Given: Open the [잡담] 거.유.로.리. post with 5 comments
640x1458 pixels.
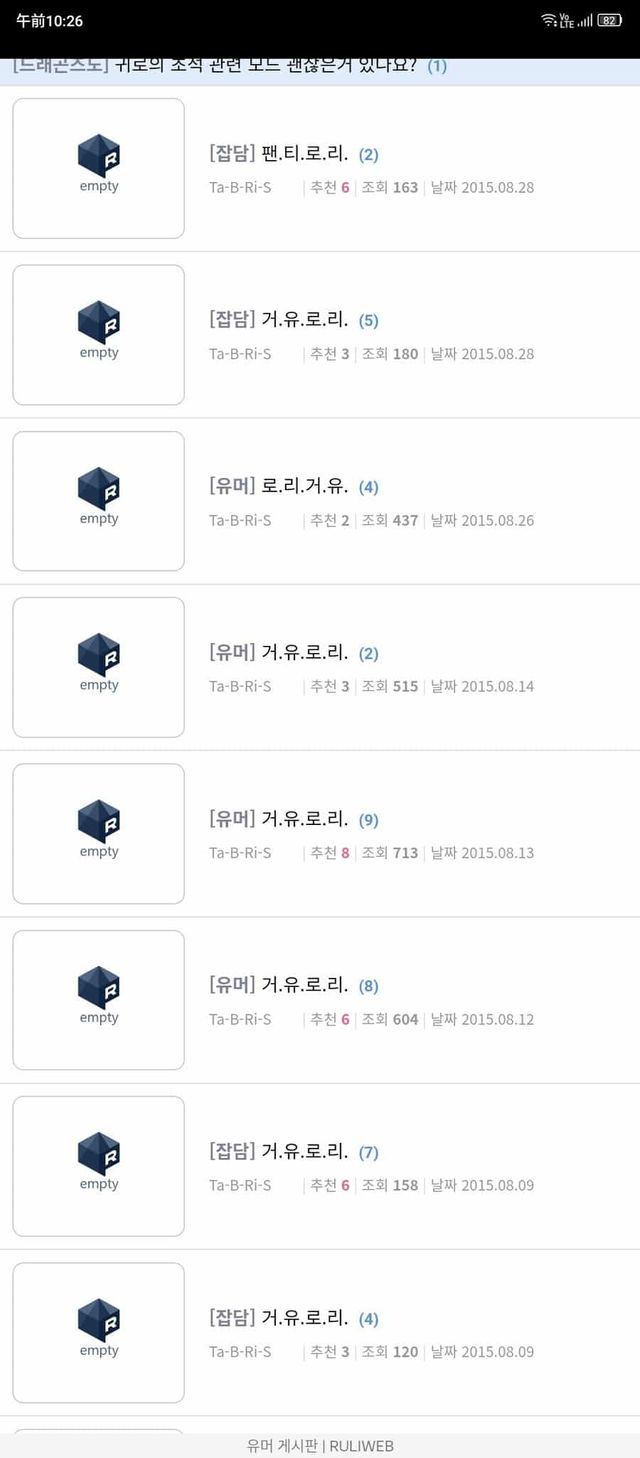Looking at the screenshot, I should (304, 320).
